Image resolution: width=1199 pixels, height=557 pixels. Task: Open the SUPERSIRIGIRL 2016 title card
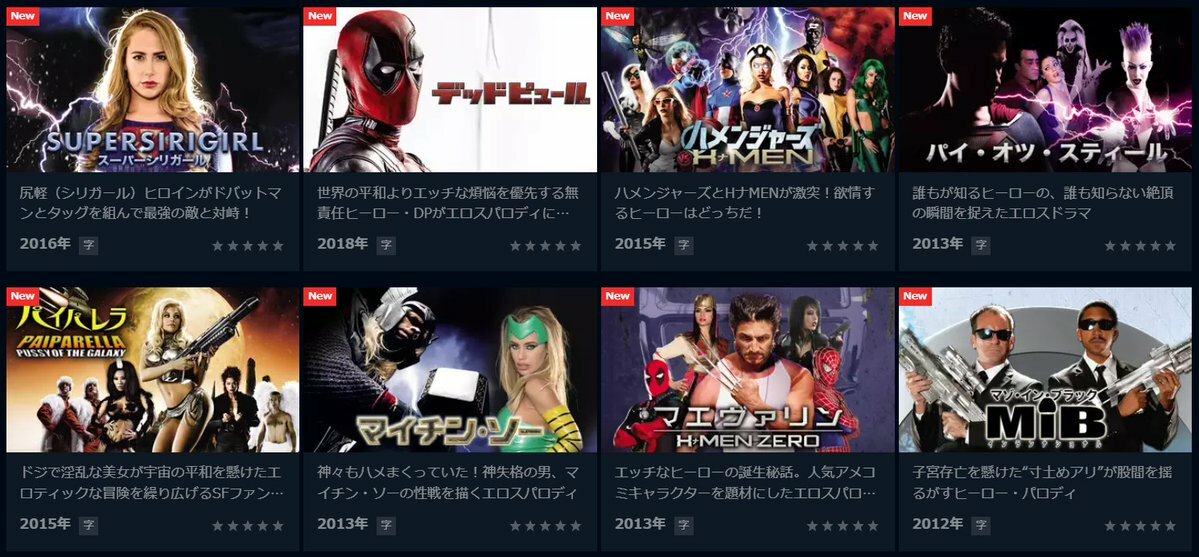152,90
